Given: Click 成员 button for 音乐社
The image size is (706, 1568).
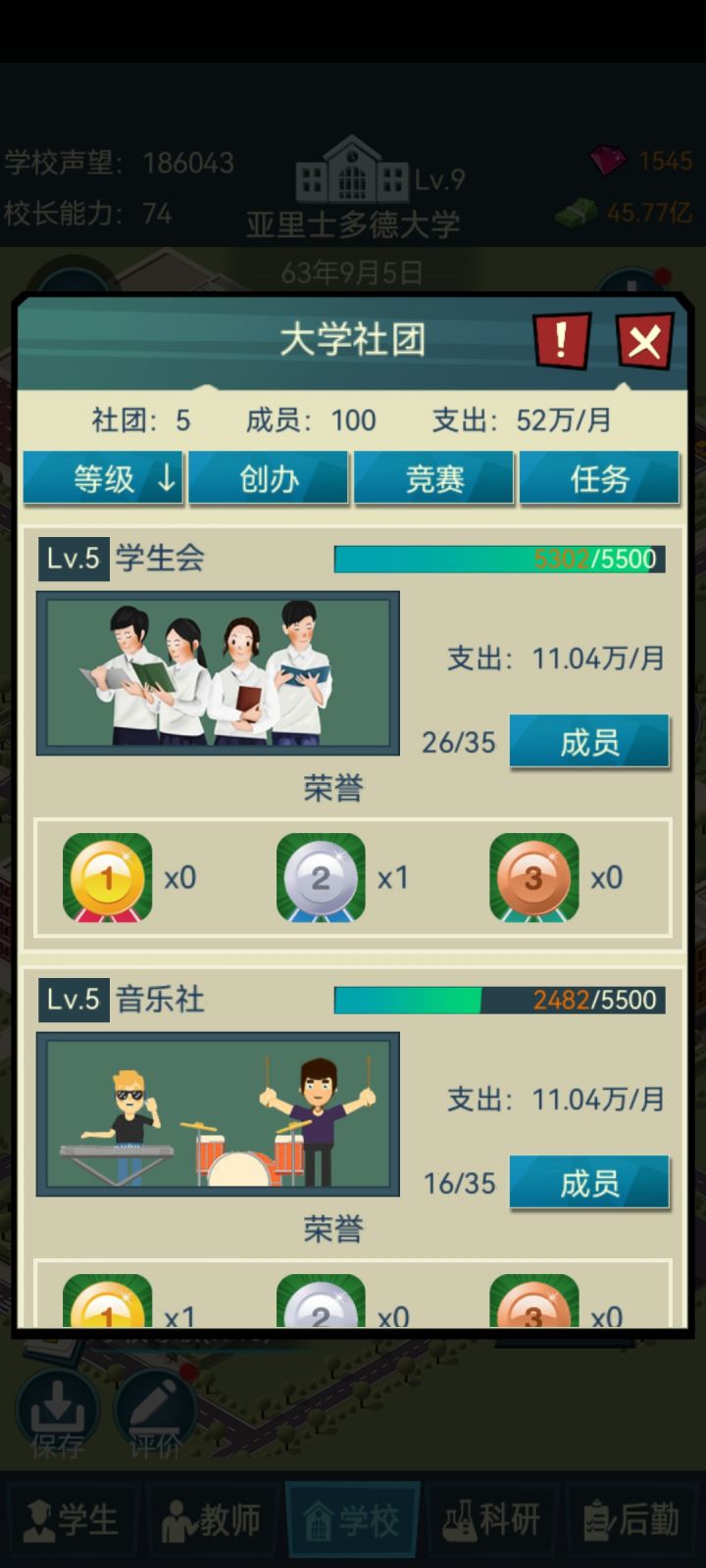Looking at the screenshot, I should click(x=588, y=1183).
